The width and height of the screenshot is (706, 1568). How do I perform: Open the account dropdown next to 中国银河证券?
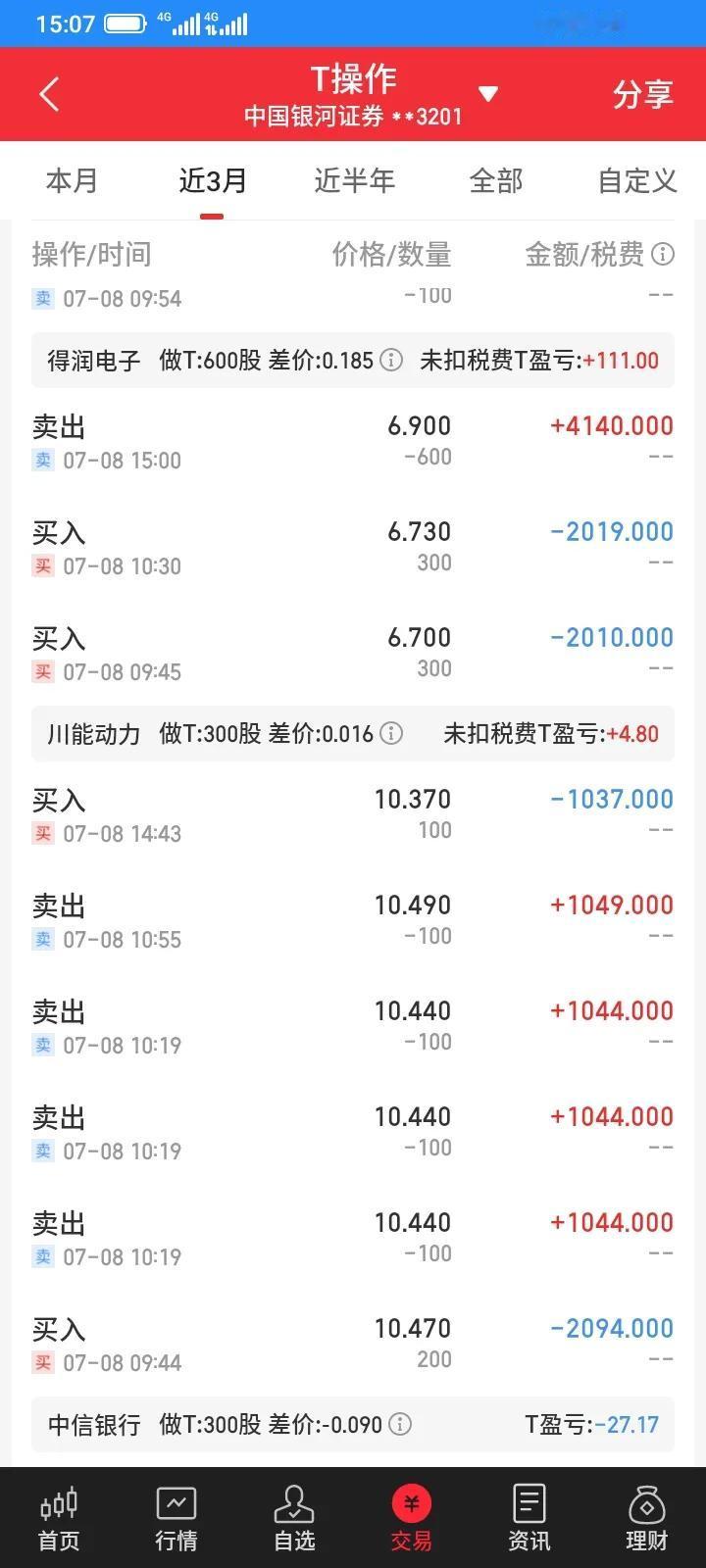point(487,94)
